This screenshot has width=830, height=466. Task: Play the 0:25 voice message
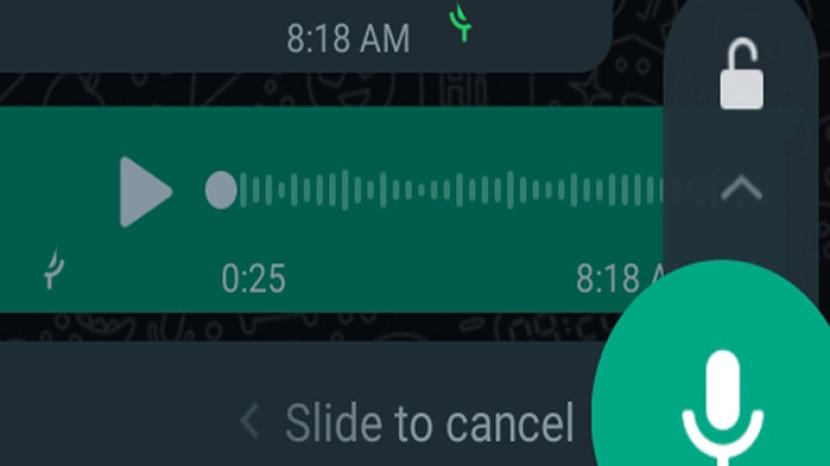tap(143, 191)
